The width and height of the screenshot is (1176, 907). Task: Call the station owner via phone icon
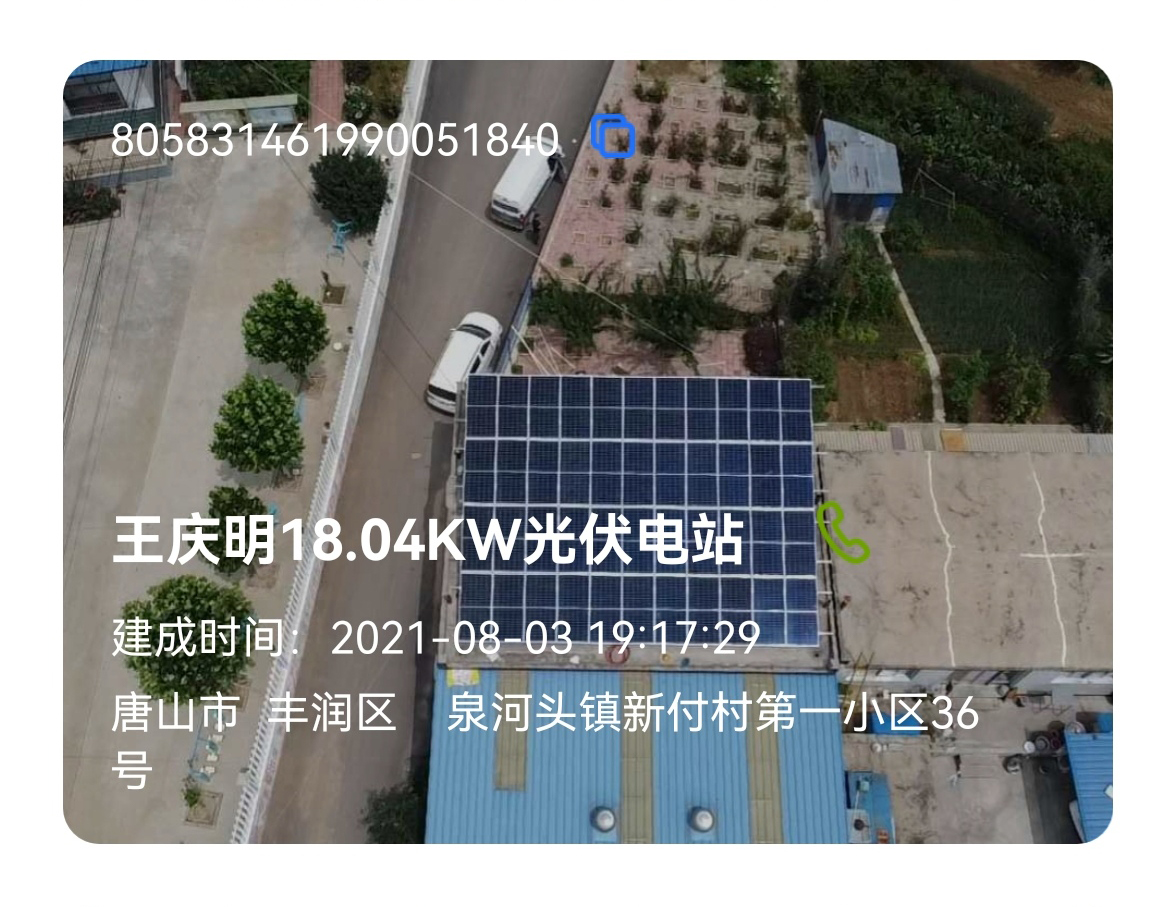(x=842, y=533)
